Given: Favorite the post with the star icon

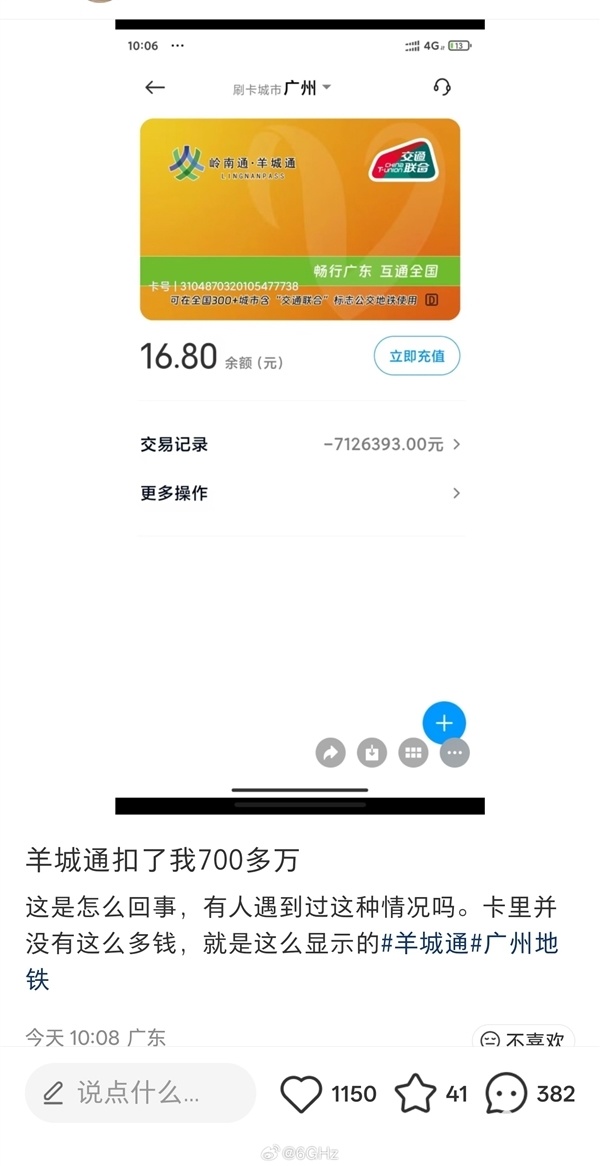Looking at the screenshot, I should pyautogui.click(x=415, y=1094).
